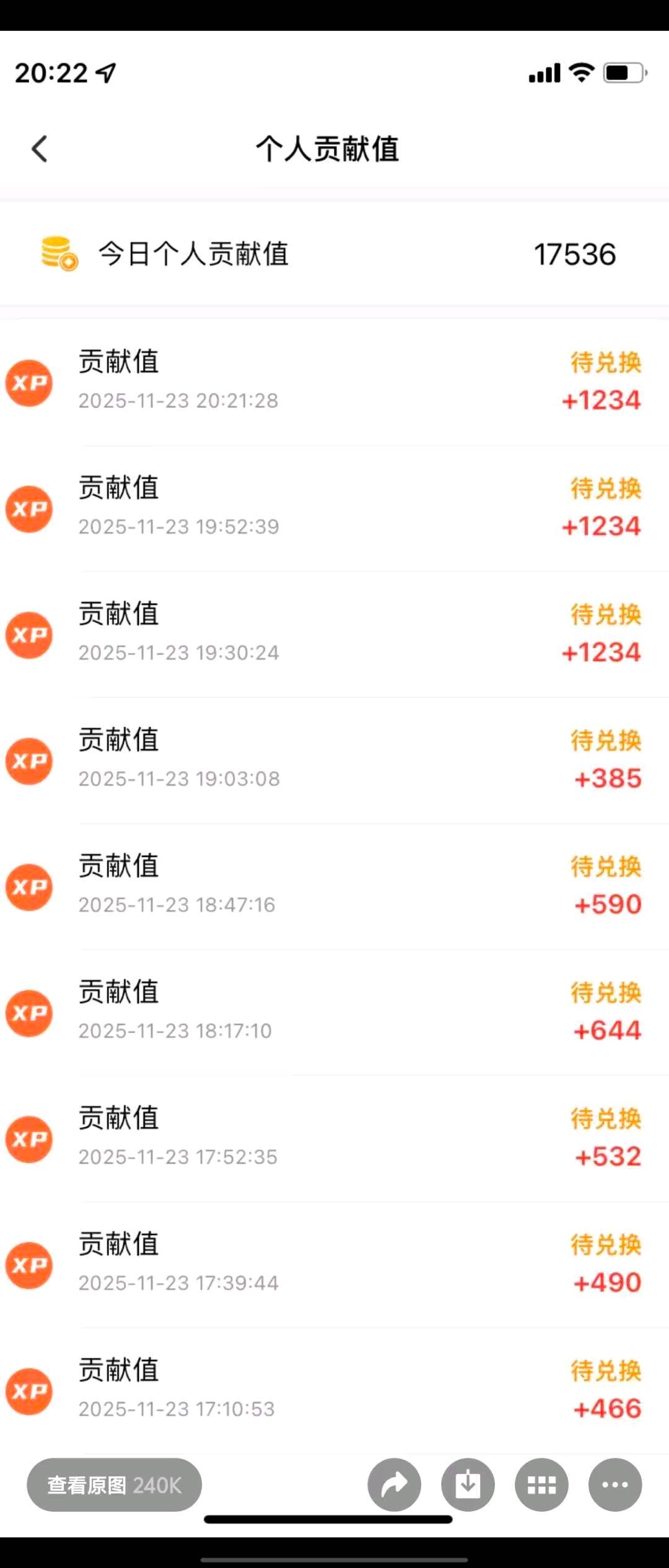Screen dimensions: 669x1568
Task: Tap the back chevron at the top left
Action: click(x=40, y=149)
